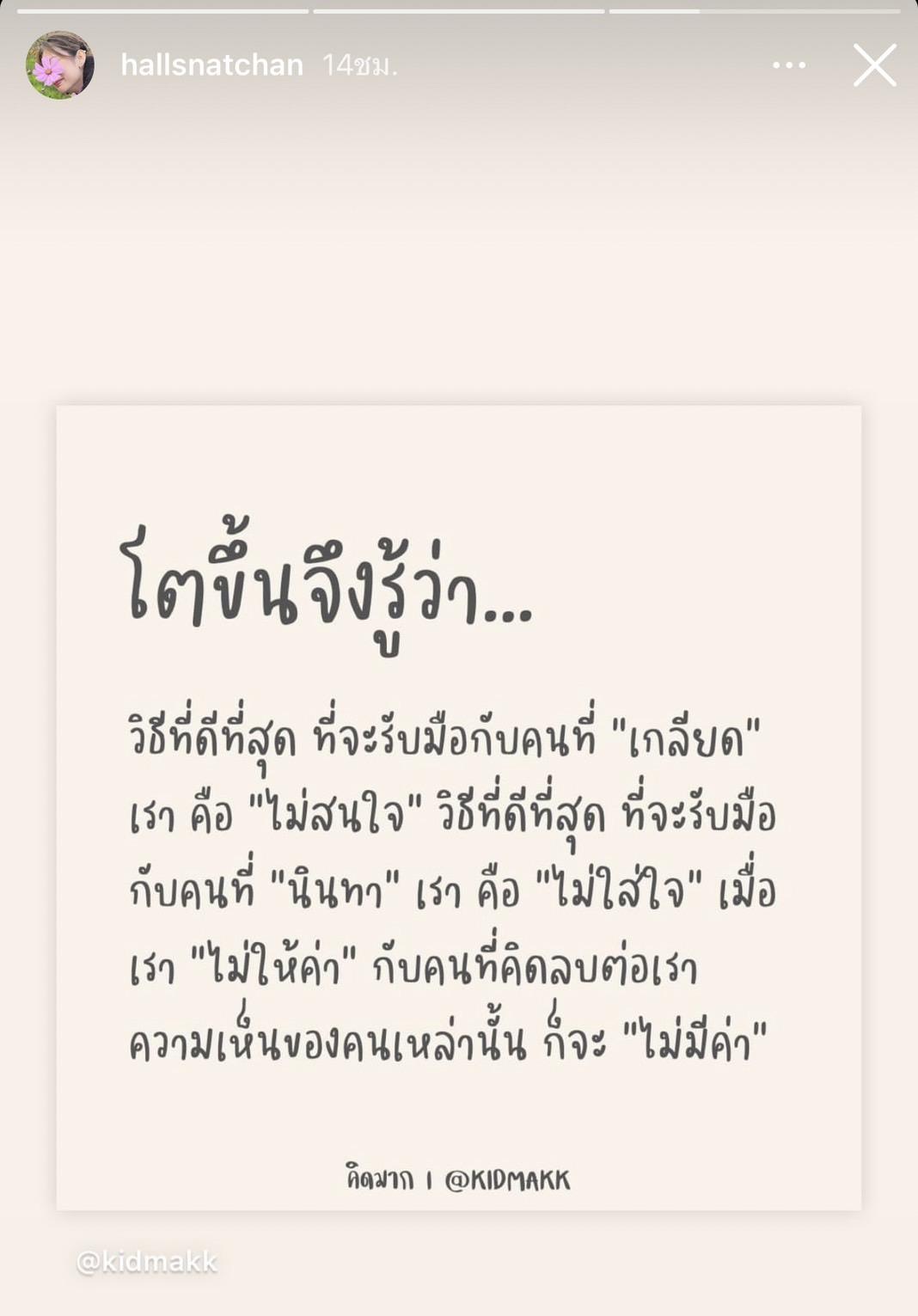Open the reshared kidmakk quote post

(458, 808)
